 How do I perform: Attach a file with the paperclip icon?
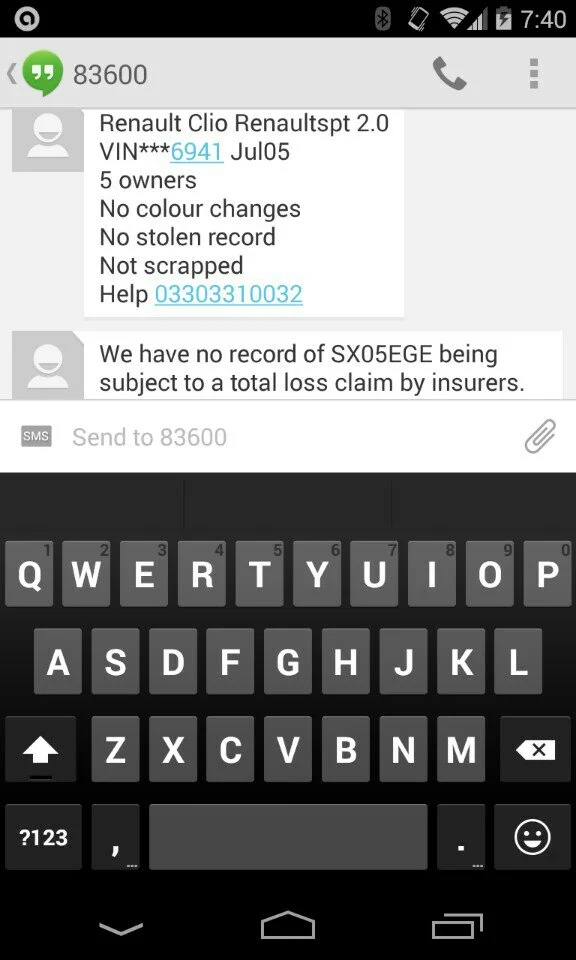coord(540,436)
